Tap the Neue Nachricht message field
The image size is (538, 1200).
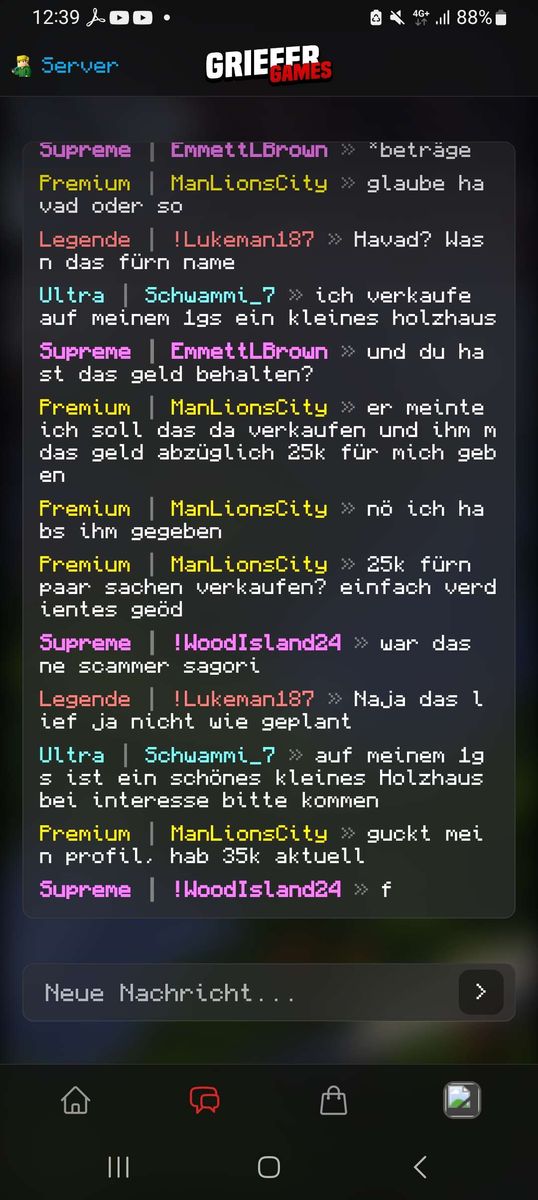pyautogui.click(x=240, y=992)
